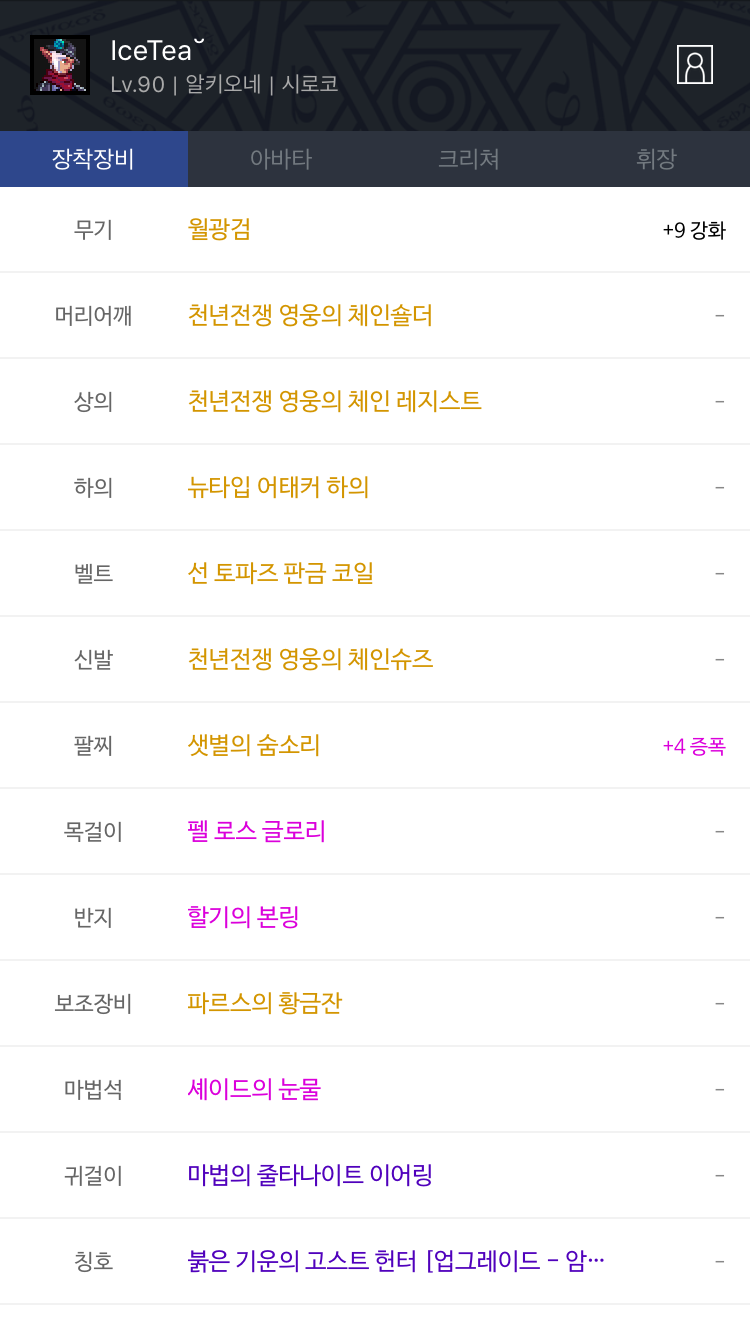
Task: View 마법의 줄타나이트 이어링 item
Action: pos(375,1176)
